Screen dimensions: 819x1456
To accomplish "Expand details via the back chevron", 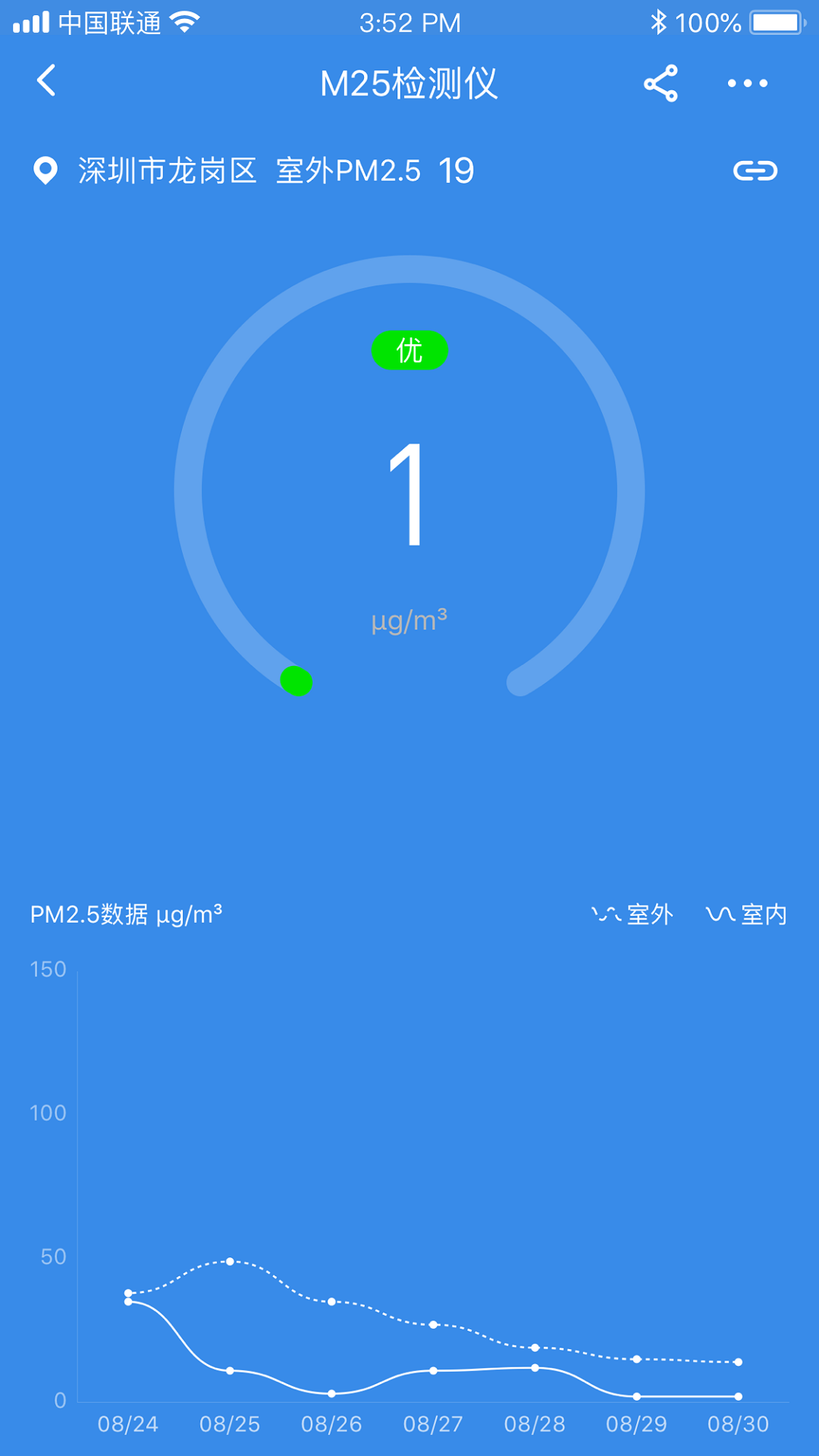I will pos(47,82).
